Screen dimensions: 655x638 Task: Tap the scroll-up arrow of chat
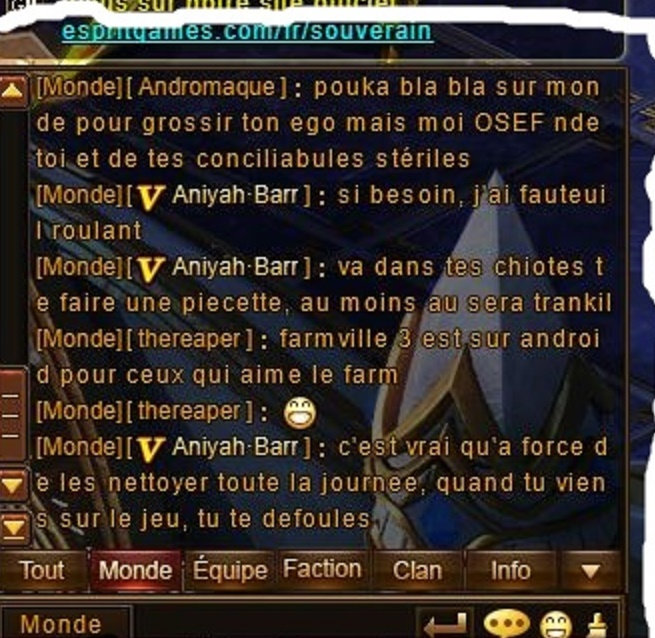12,93
